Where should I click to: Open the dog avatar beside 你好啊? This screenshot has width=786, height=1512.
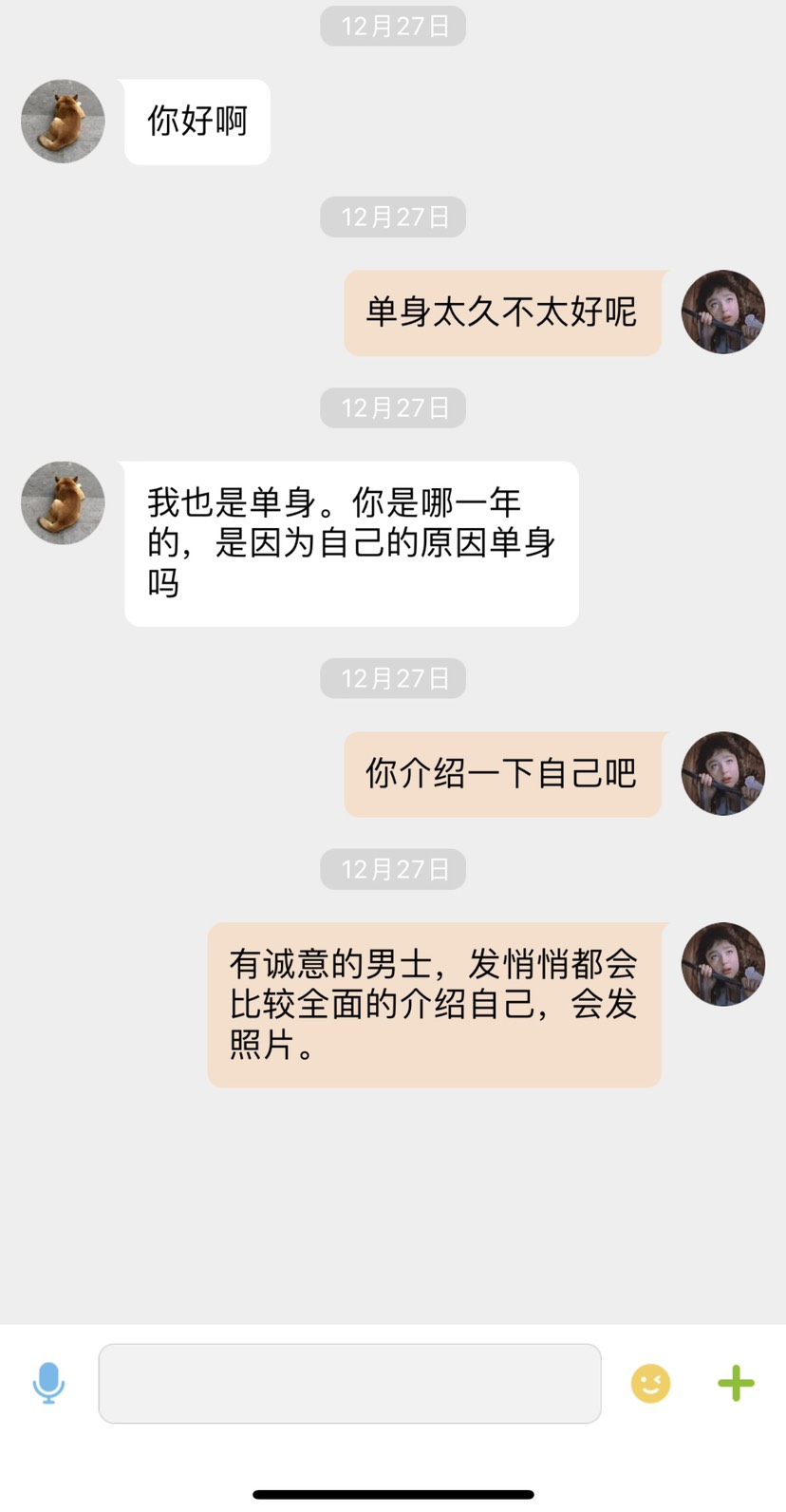[x=63, y=122]
